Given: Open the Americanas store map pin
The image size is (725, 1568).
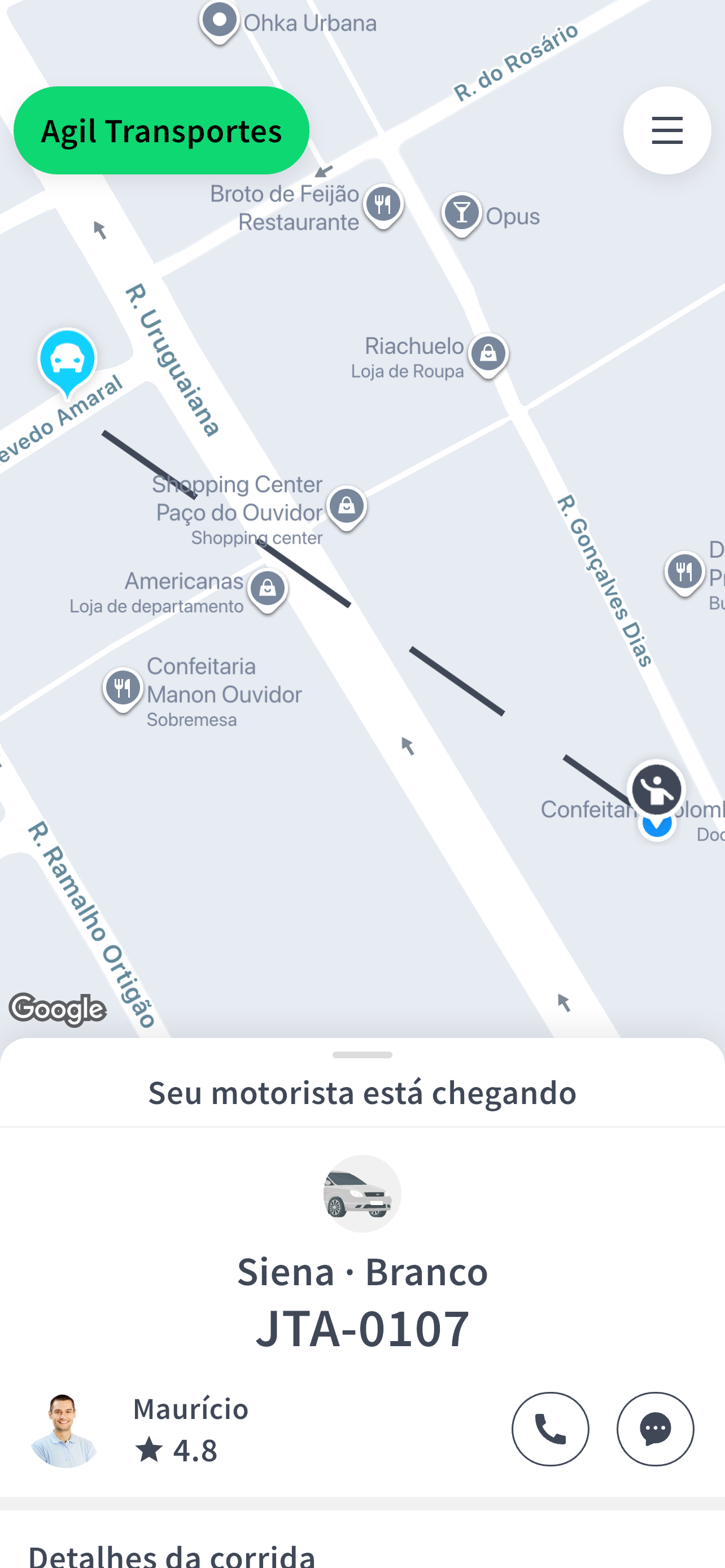Looking at the screenshot, I should tap(267, 590).
